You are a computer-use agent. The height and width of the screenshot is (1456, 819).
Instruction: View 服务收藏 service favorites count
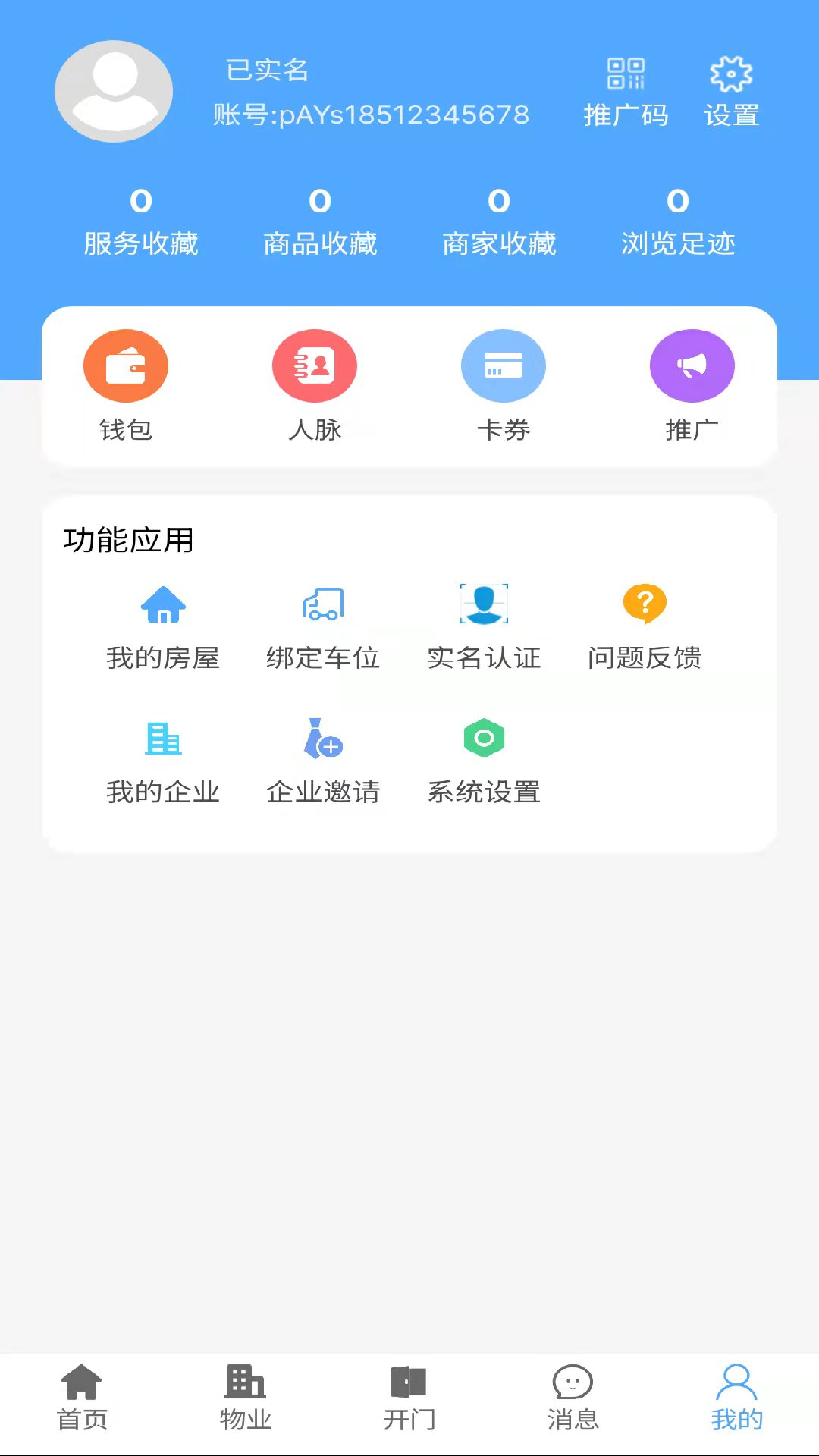tap(141, 220)
